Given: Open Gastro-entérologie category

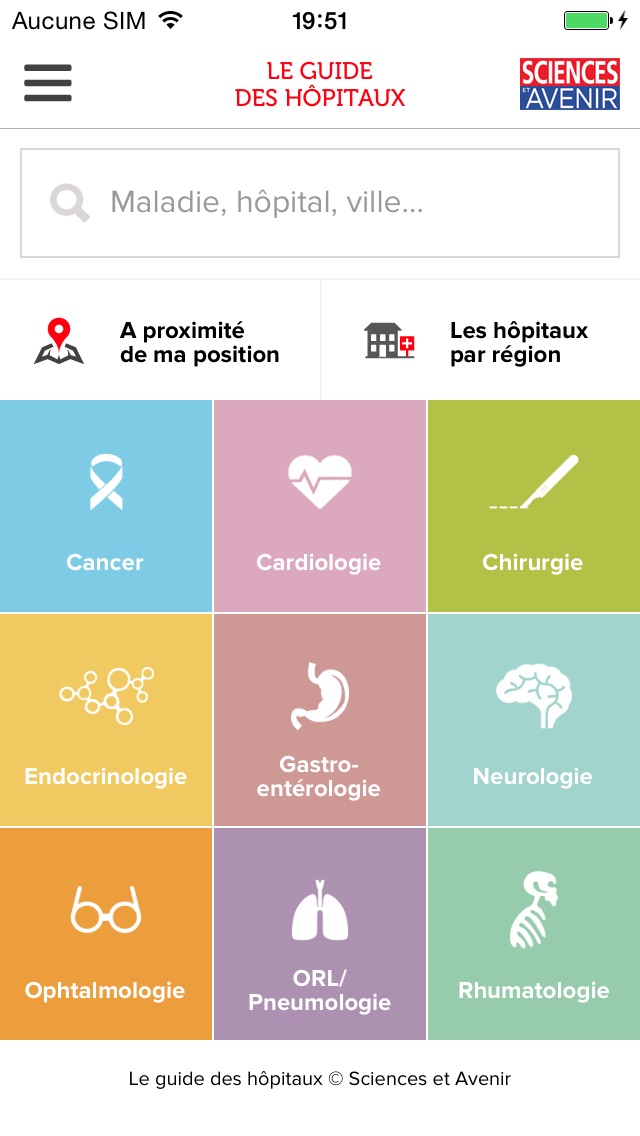Looking at the screenshot, I should (x=320, y=719).
